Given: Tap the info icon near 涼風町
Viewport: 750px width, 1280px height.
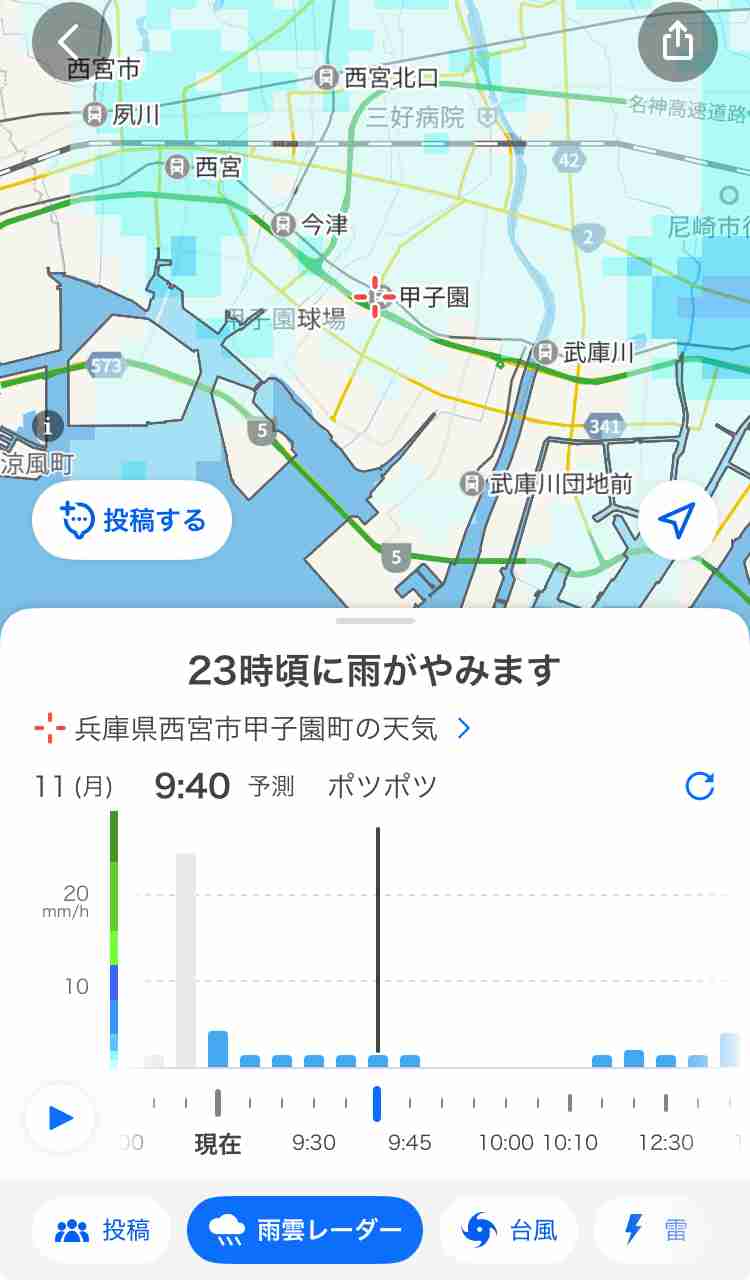Looking at the screenshot, I should pyautogui.click(x=47, y=426).
